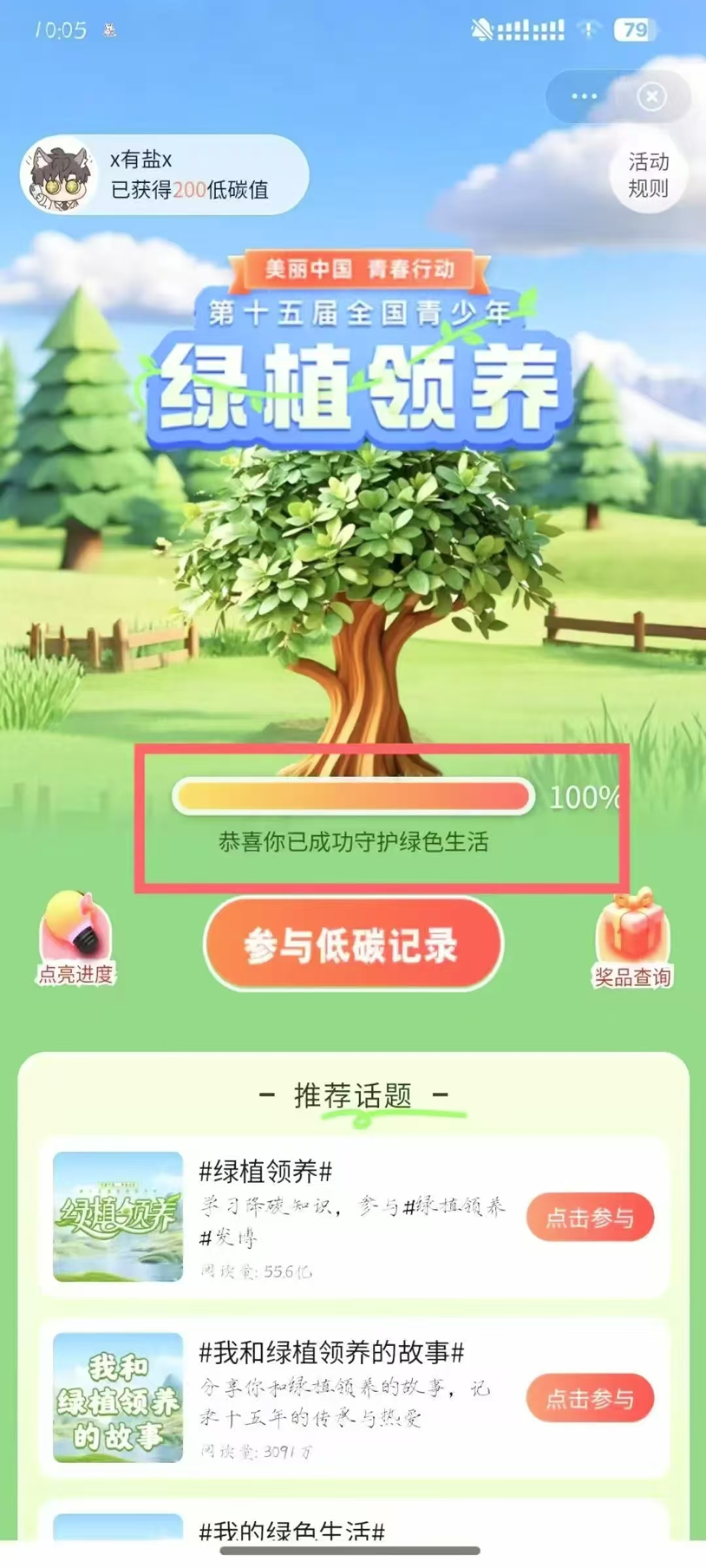706x1568 pixels.
Task: Tap 点击参与 for #我和绿植领养的故事# topic
Action: tap(590, 1398)
